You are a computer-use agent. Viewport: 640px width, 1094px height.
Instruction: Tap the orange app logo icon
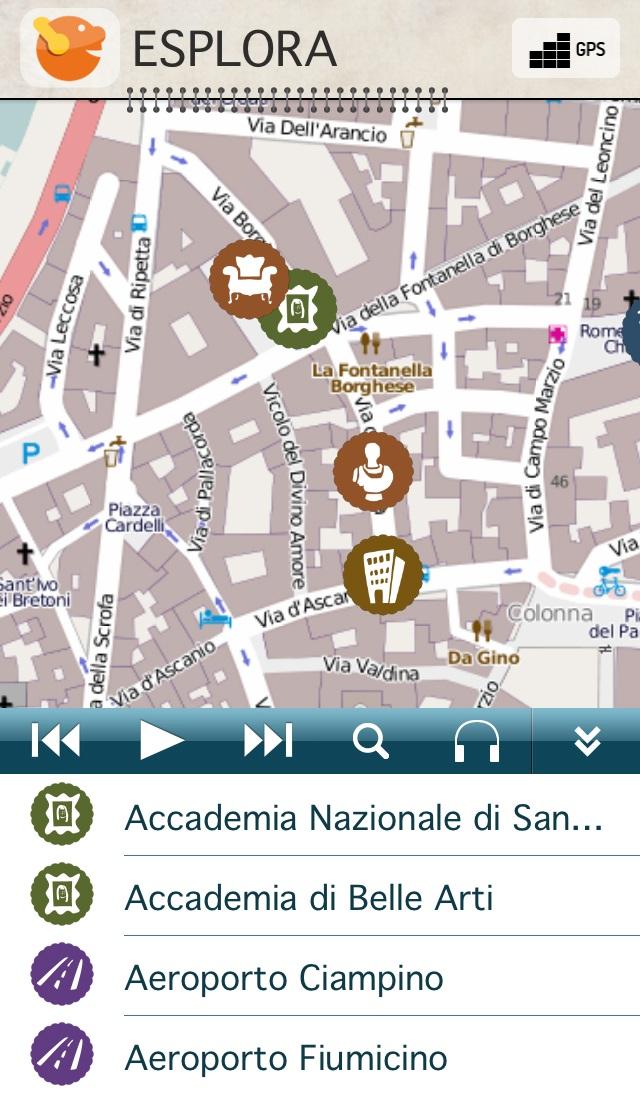[x=69, y=47]
